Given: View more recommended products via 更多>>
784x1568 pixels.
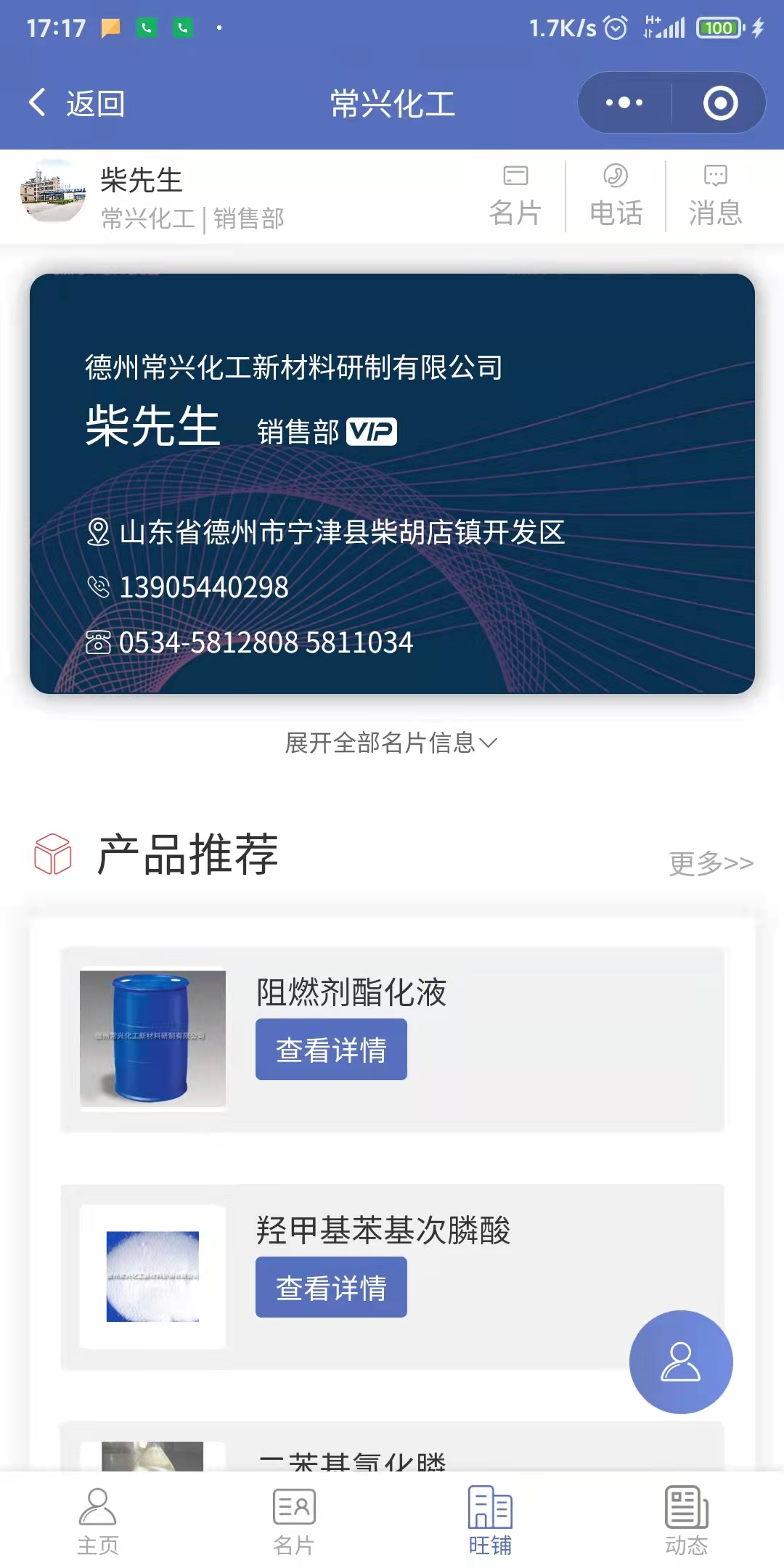Looking at the screenshot, I should click(x=711, y=863).
